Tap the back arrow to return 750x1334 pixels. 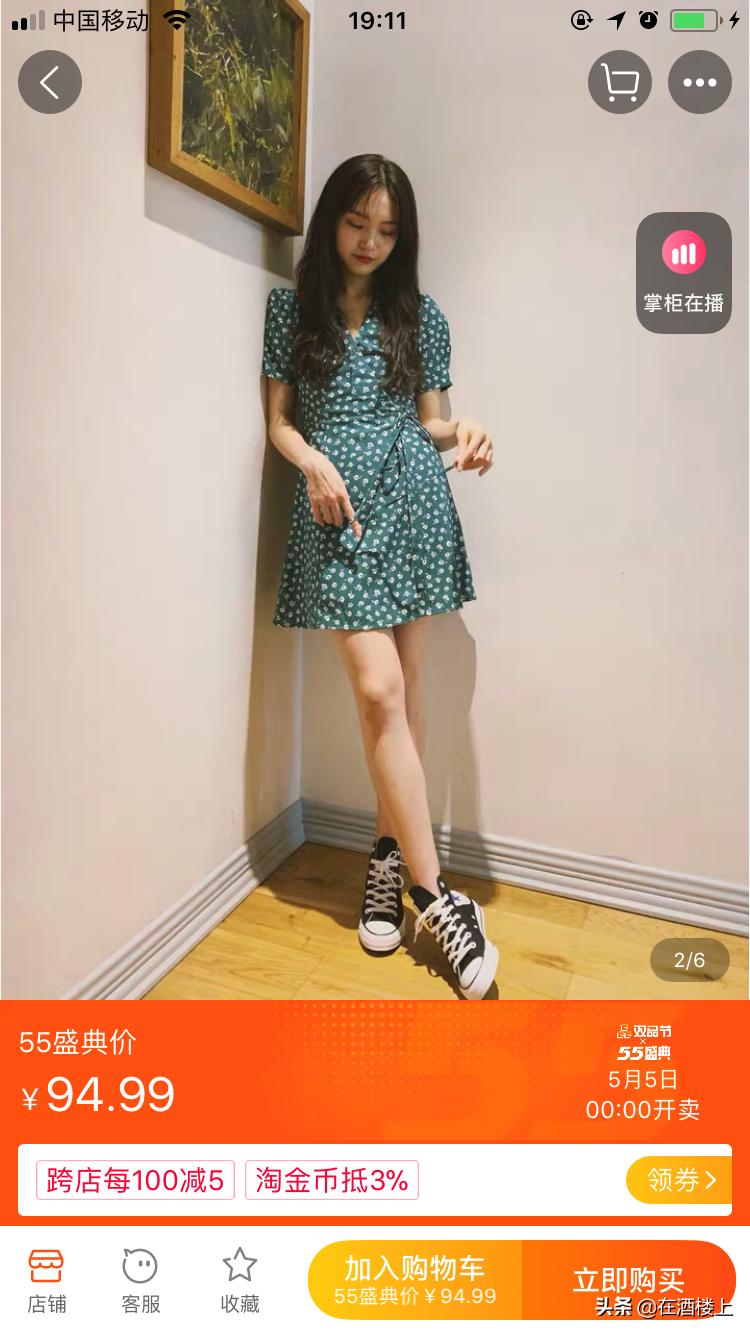click(49, 82)
